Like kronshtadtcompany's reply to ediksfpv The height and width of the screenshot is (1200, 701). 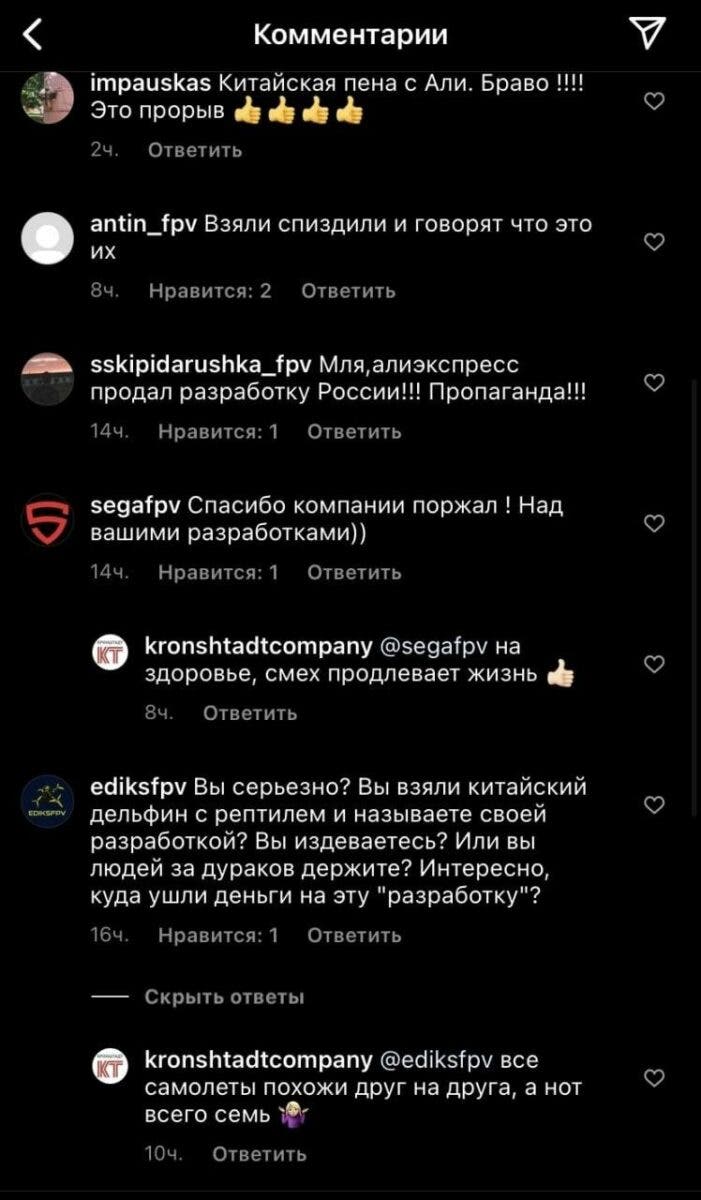point(653,1078)
